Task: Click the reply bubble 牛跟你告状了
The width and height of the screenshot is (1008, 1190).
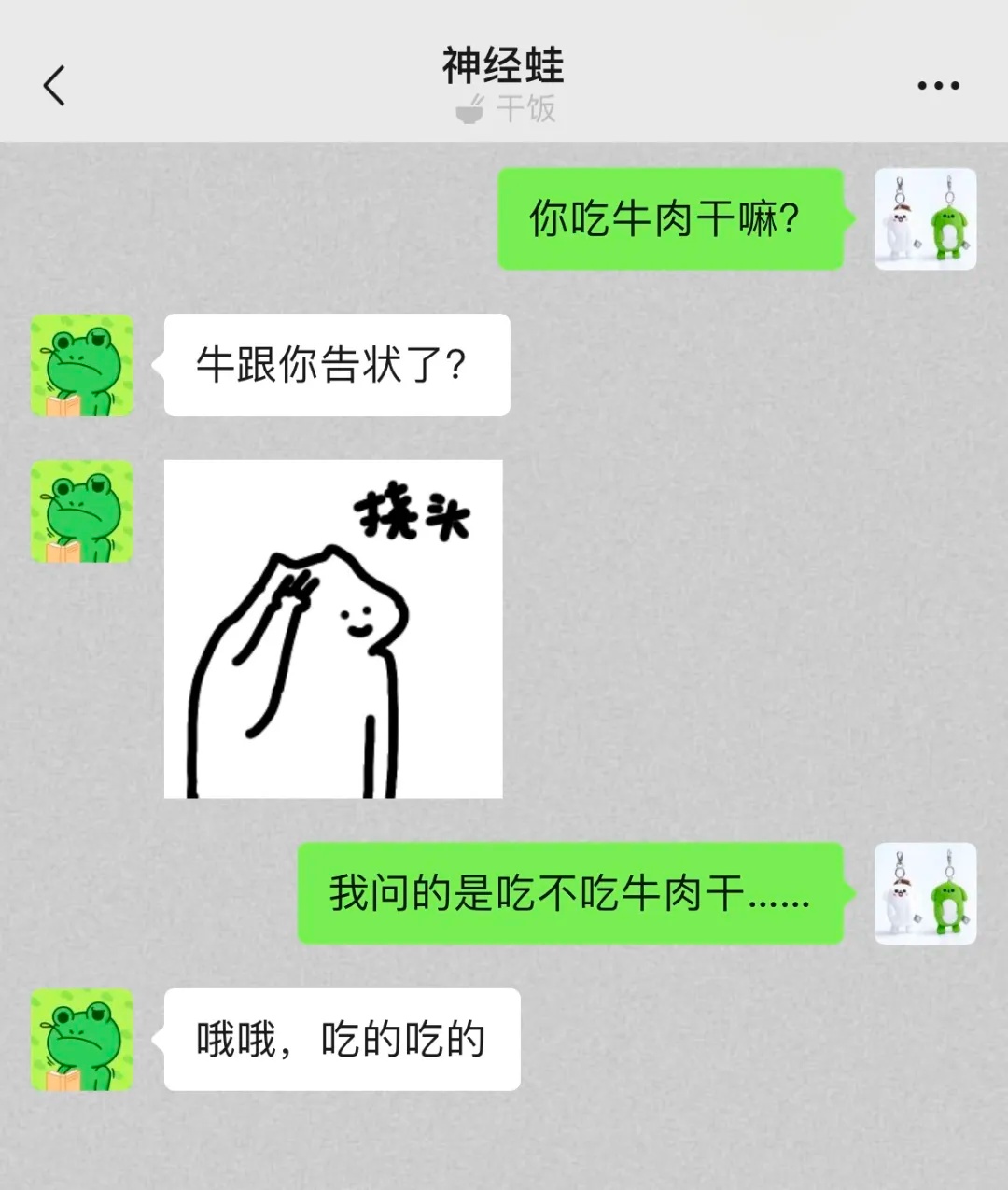Action: pyautogui.click(x=336, y=366)
